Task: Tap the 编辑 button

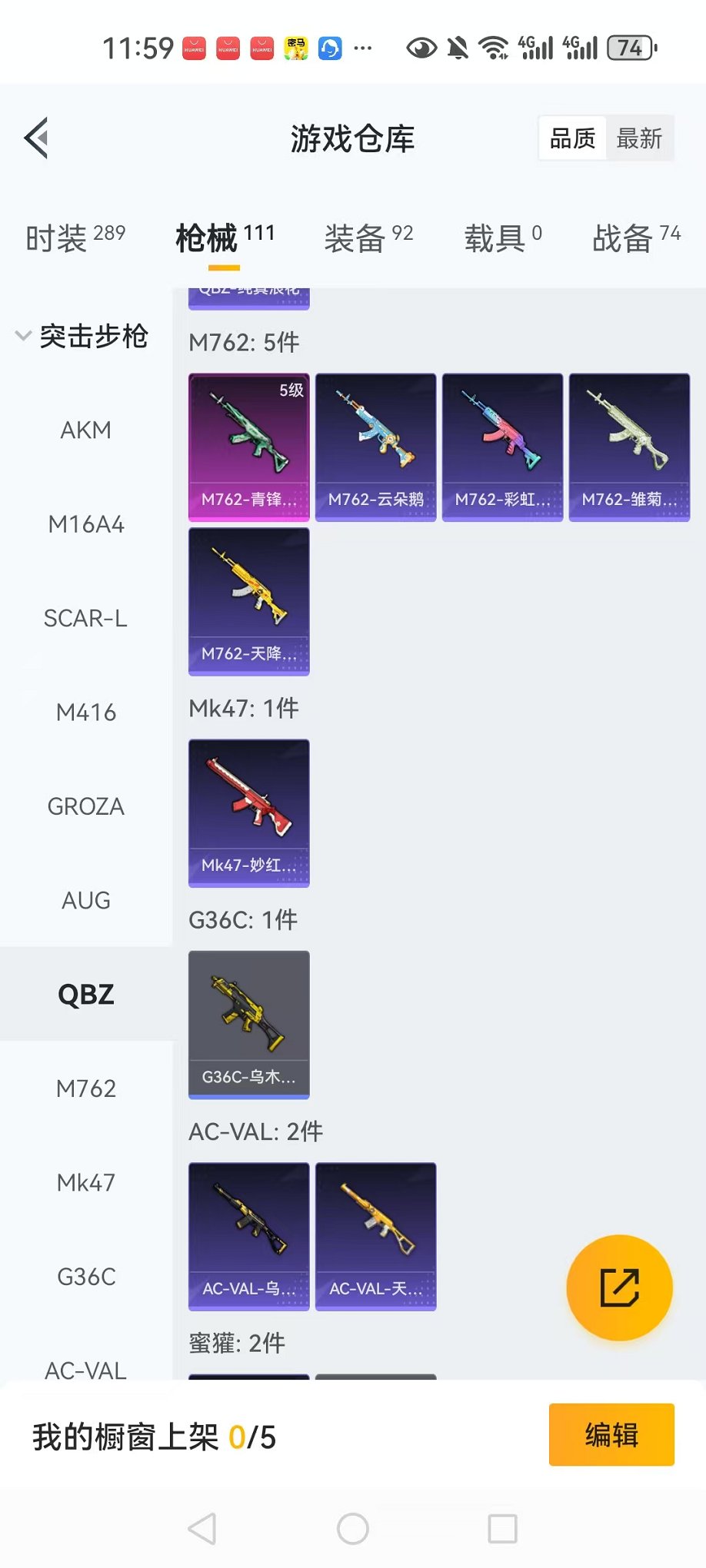Action: pyautogui.click(x=611, y=1435)
